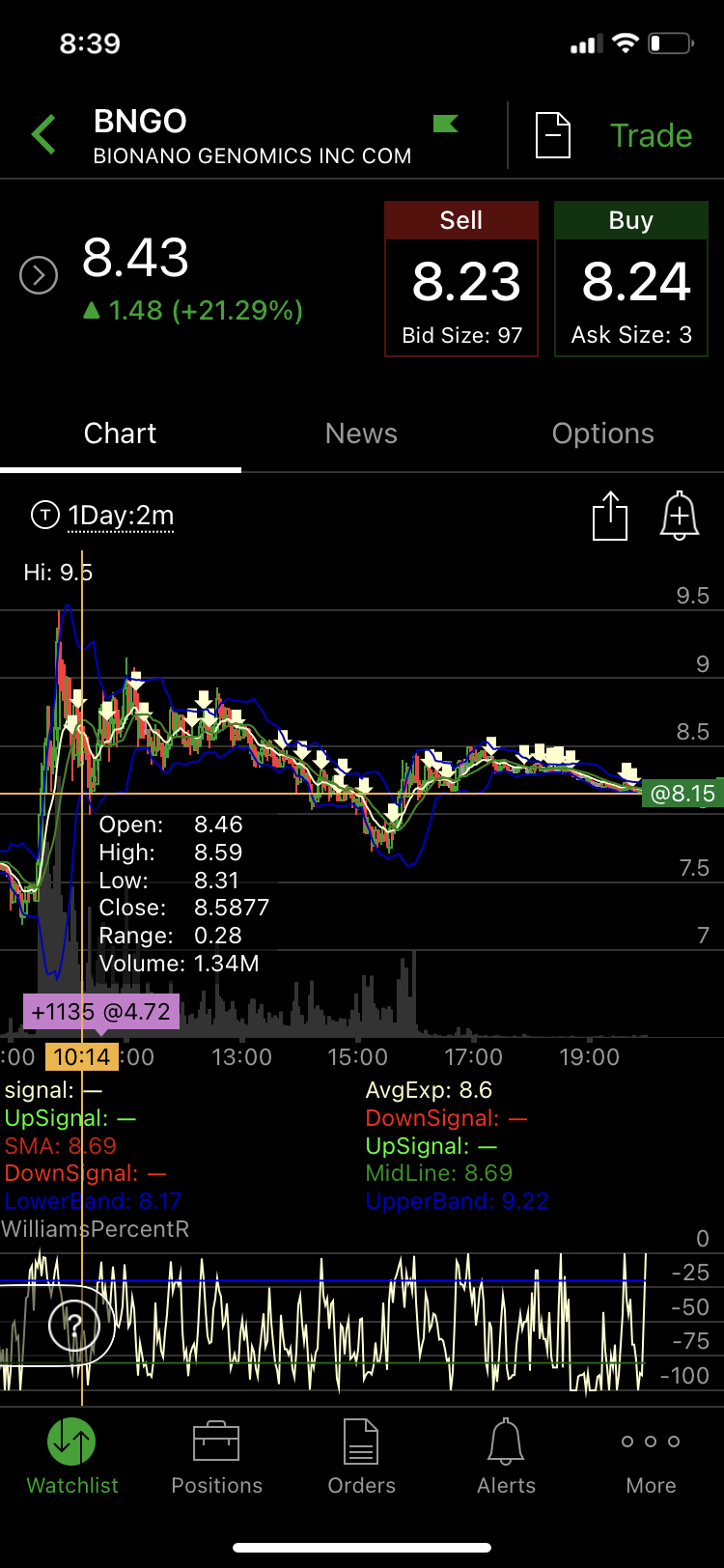The height and width of the screenshot is (1568, 724).
Task: Add a price alert with the bell
Action: click(x=680, y=516)
